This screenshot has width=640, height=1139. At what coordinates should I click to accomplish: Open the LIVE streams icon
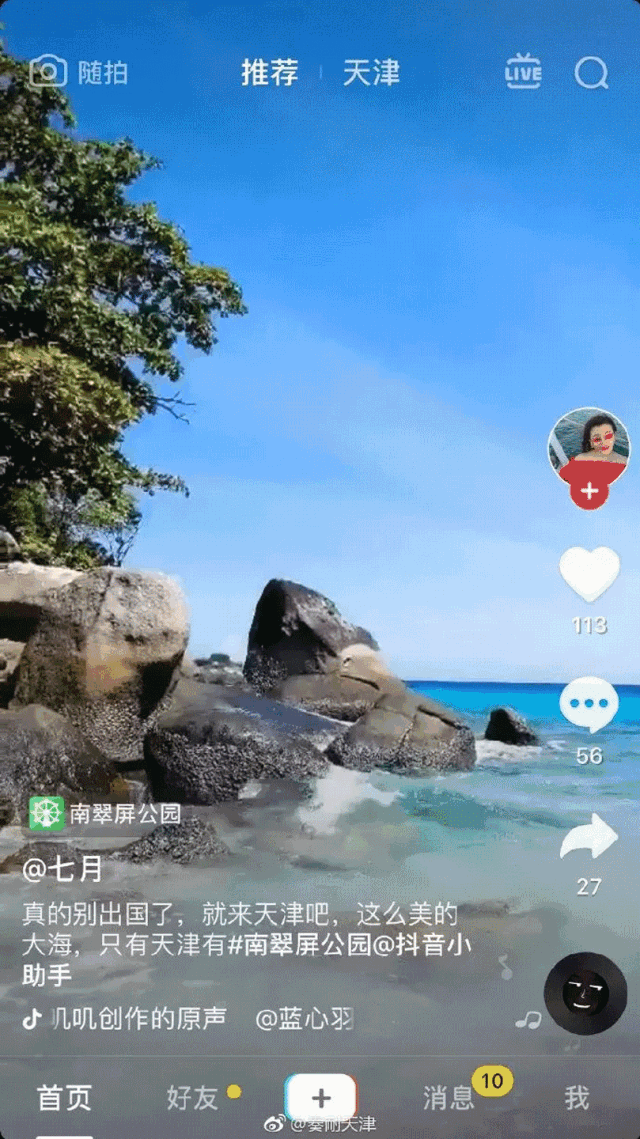523,72
